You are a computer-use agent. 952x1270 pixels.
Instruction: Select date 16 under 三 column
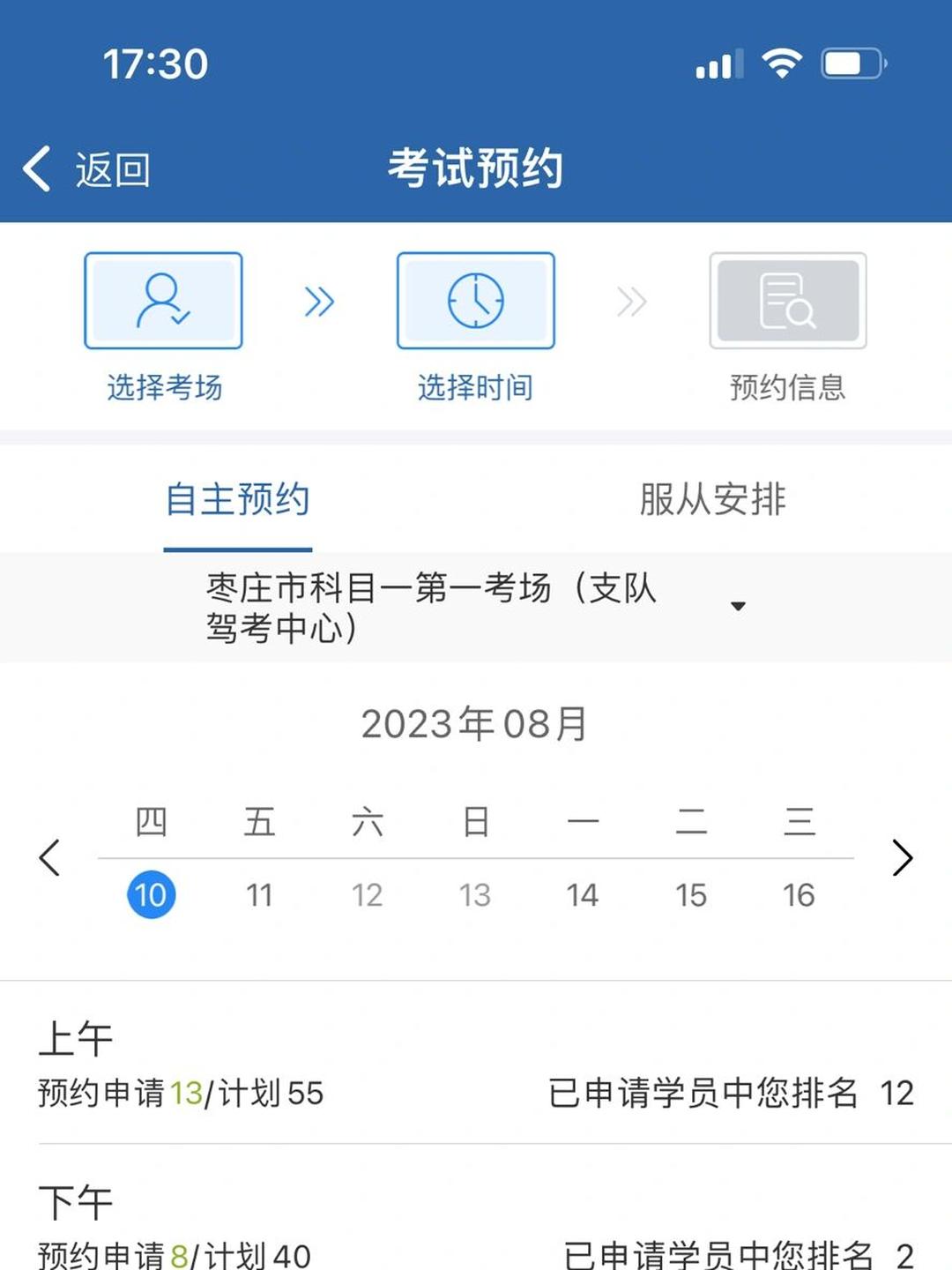[x=799, y=893]
